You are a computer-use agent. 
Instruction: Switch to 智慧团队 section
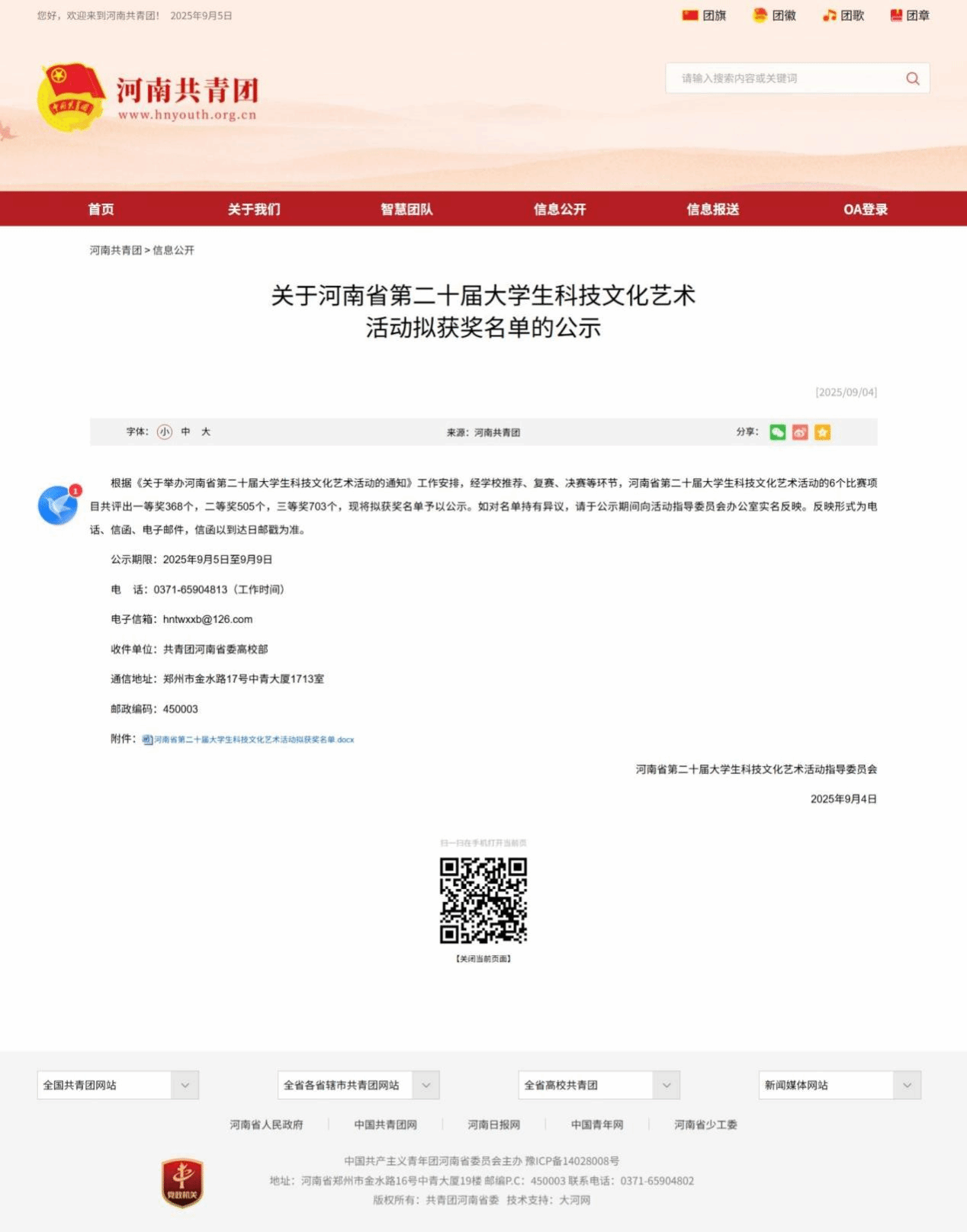pyautogui.click(x=406, y=209)
